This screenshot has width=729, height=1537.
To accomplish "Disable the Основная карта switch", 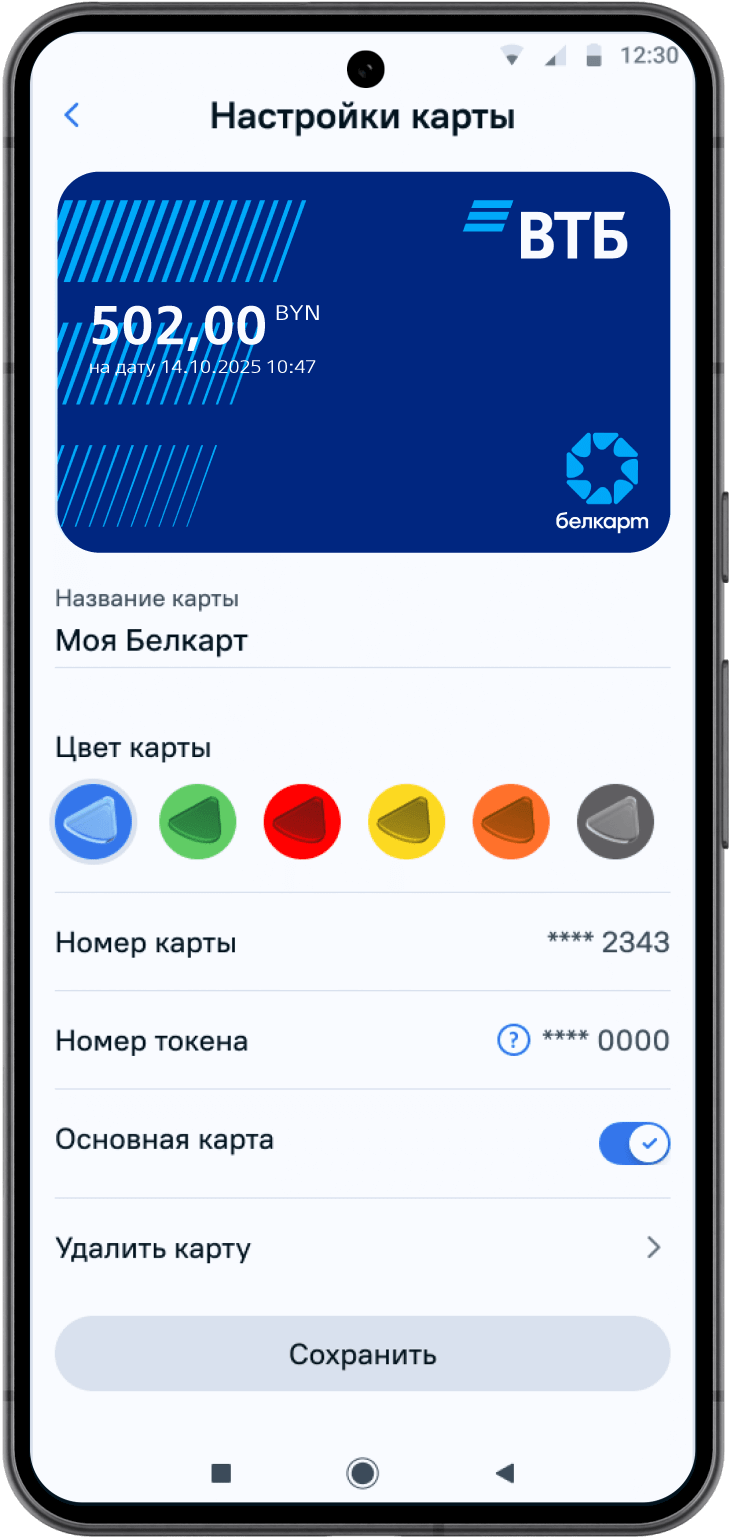I will coord(634,1143).
